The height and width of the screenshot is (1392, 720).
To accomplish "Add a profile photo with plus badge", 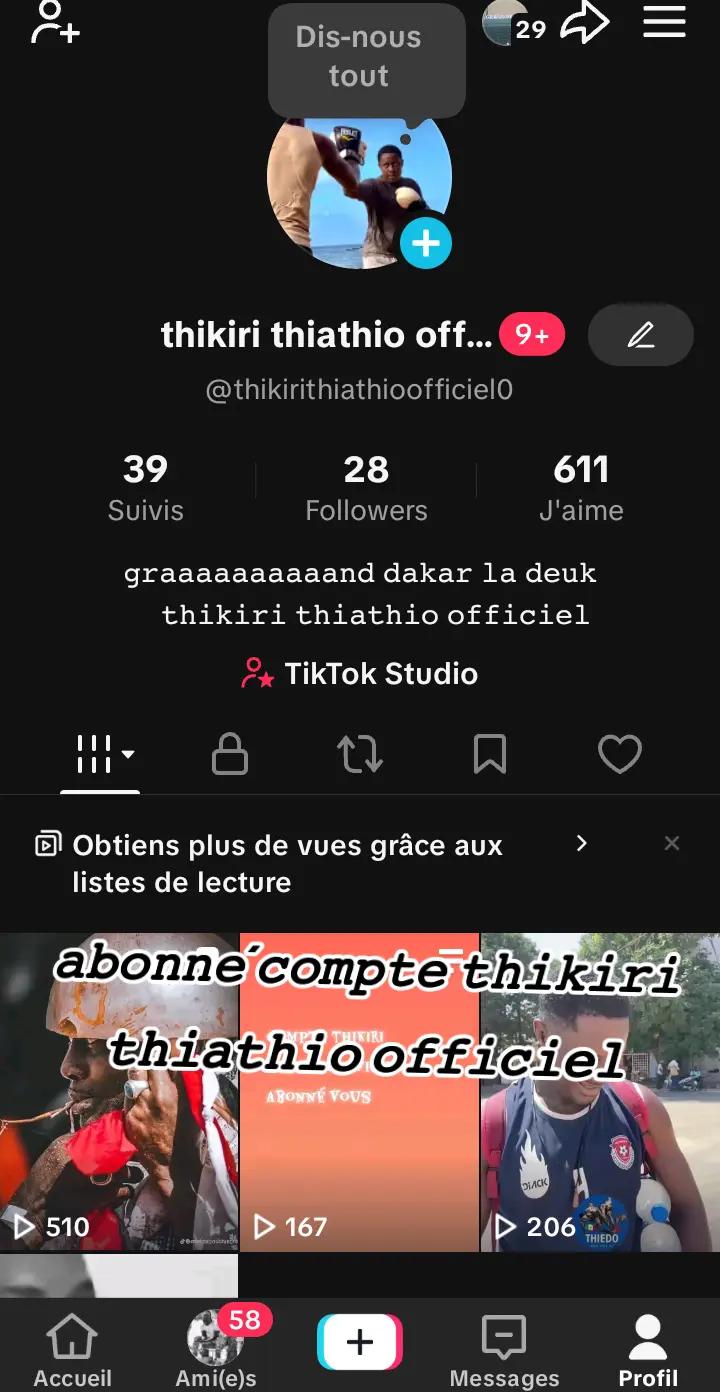I will click(x=426, y=243).
